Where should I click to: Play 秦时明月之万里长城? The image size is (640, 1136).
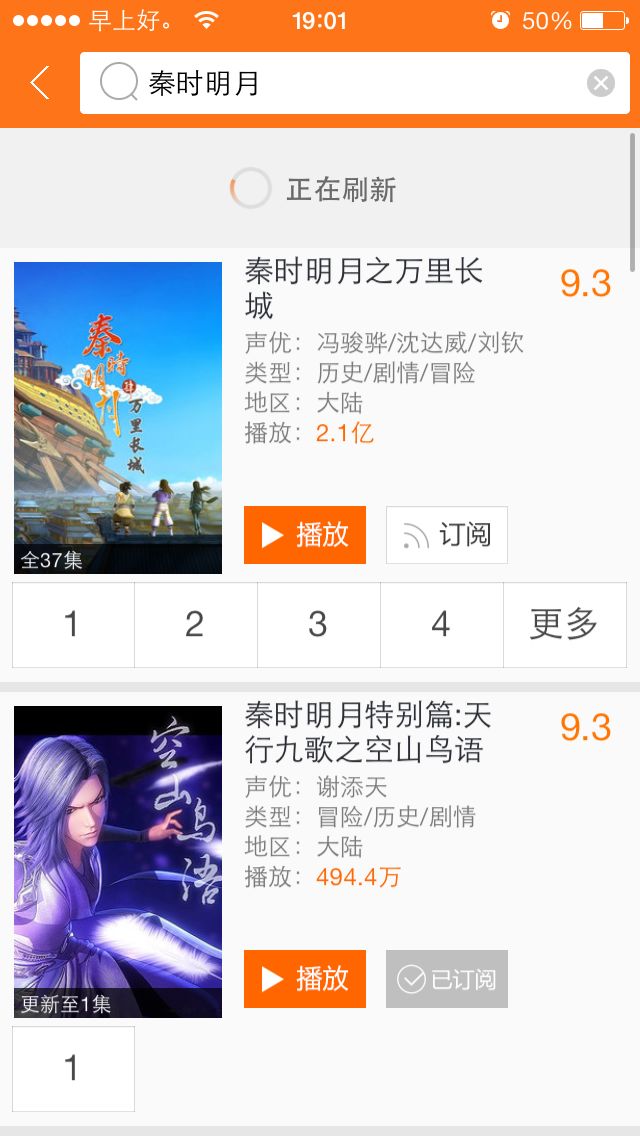(x=305, y=535)
